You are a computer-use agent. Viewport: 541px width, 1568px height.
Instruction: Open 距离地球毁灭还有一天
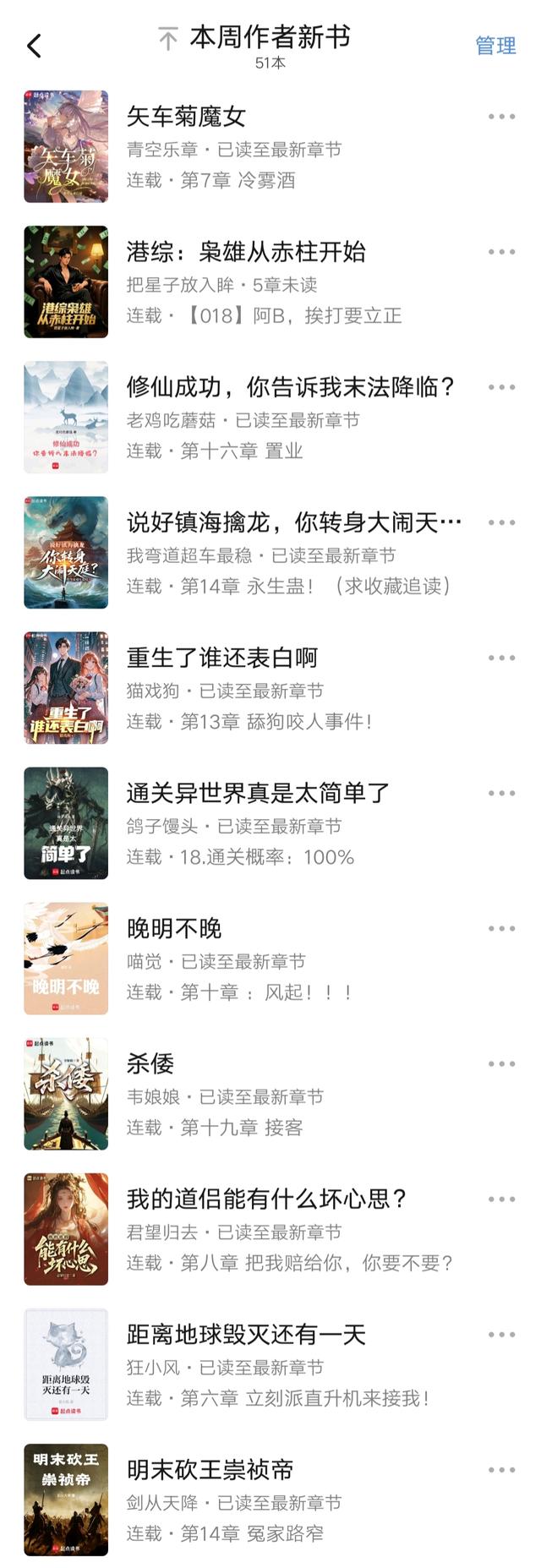(x=246, y=1334)
